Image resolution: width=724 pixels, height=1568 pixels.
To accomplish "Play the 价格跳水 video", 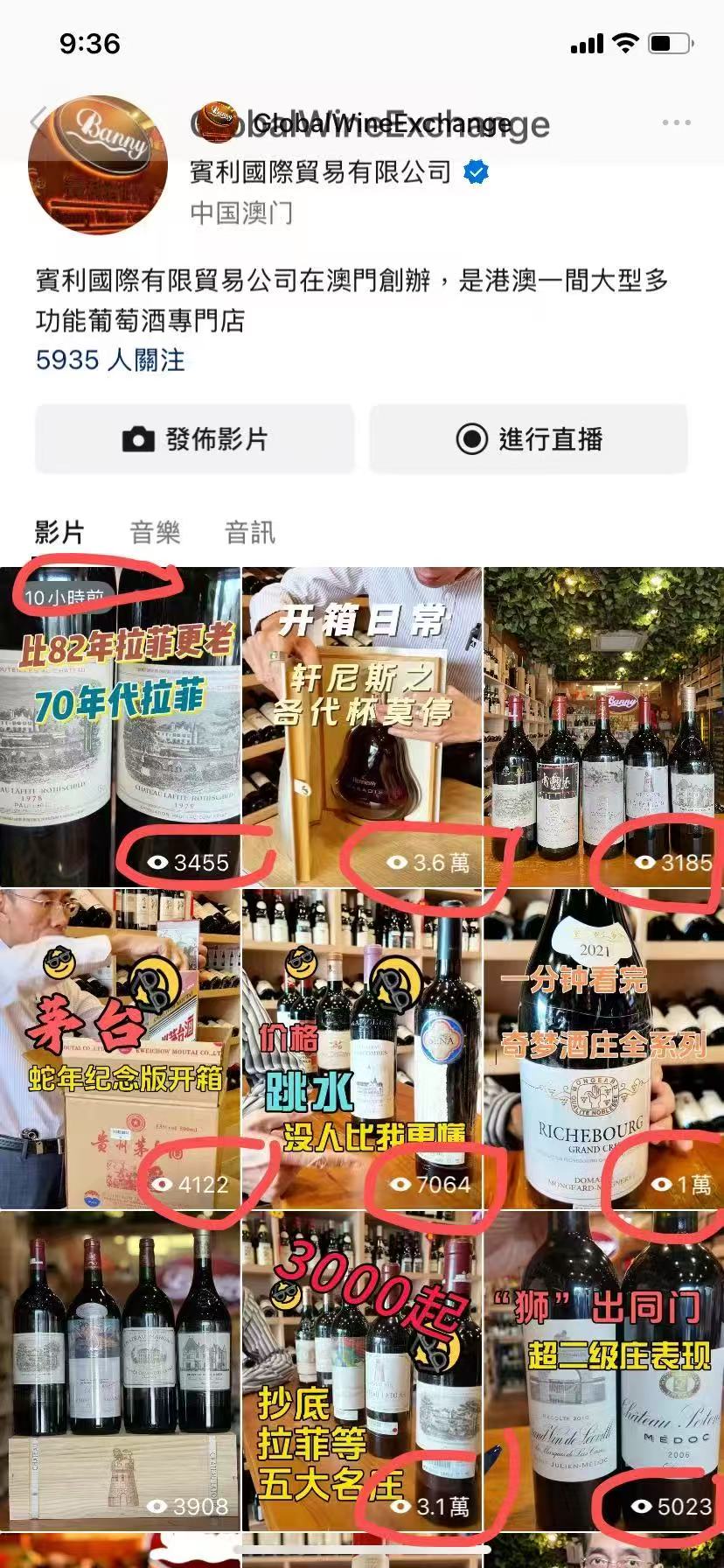I will click(x=362, y=1048).
